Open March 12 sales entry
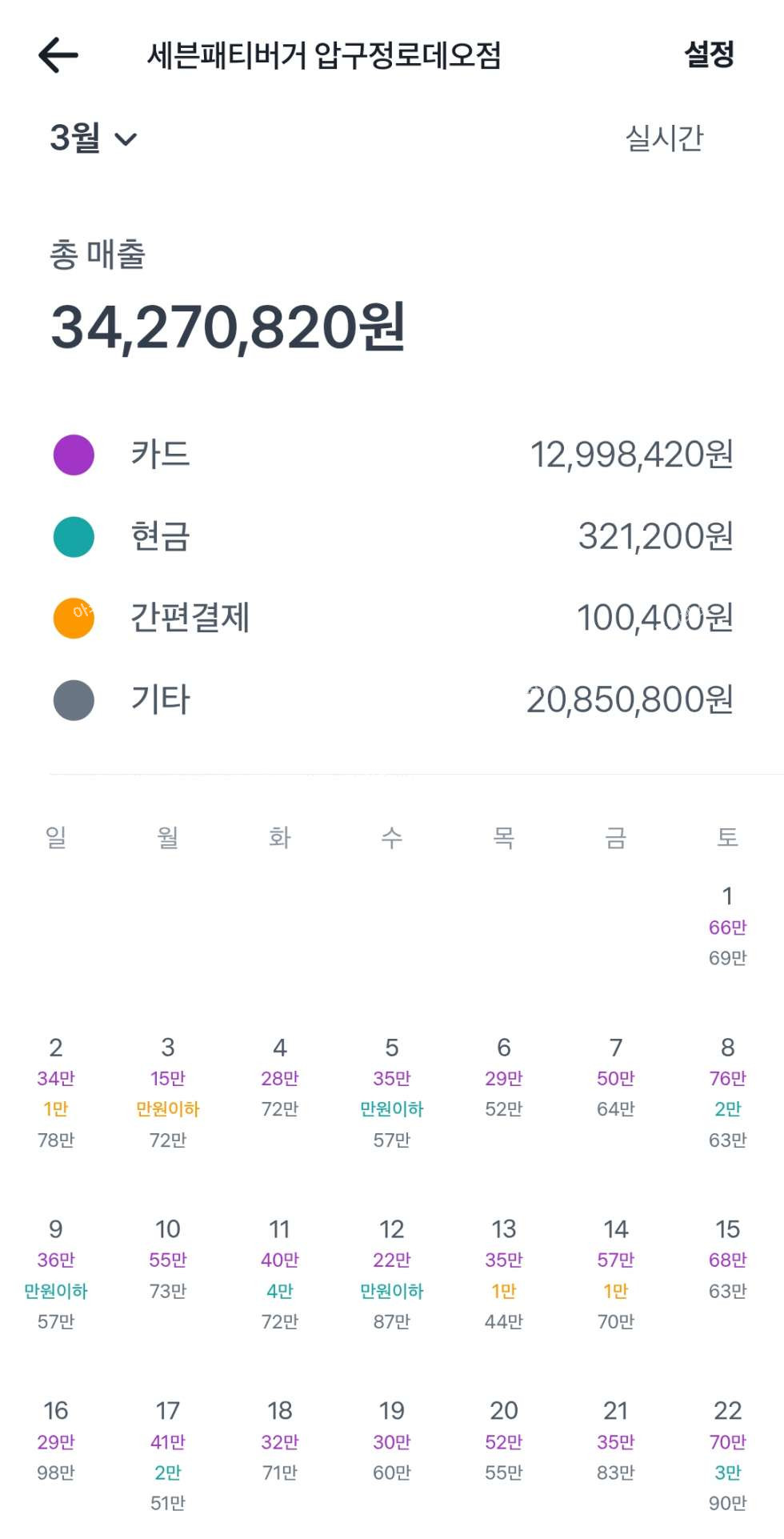This screenshot has width=784, height=1539. [x=392, y=1274]
